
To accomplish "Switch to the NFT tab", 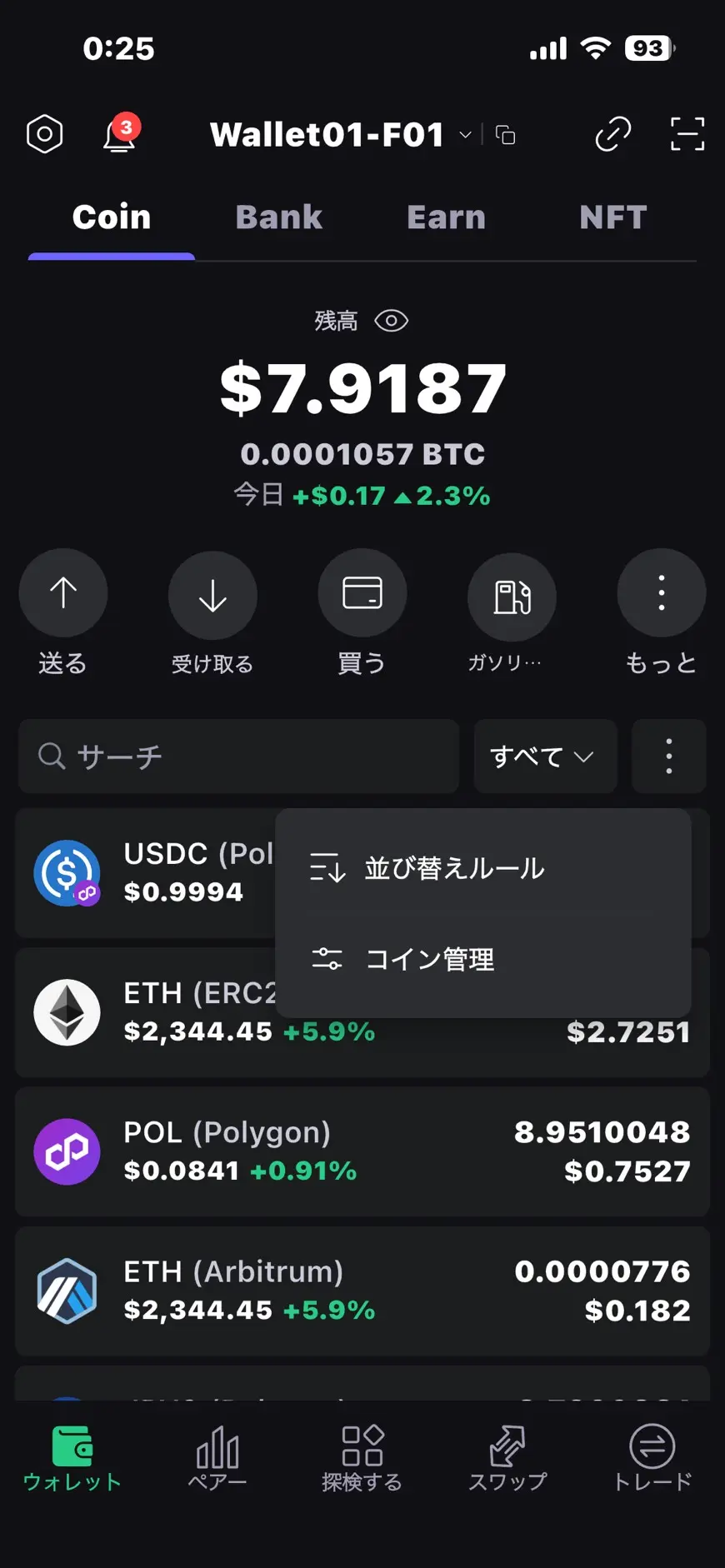I will pos(612,217).
